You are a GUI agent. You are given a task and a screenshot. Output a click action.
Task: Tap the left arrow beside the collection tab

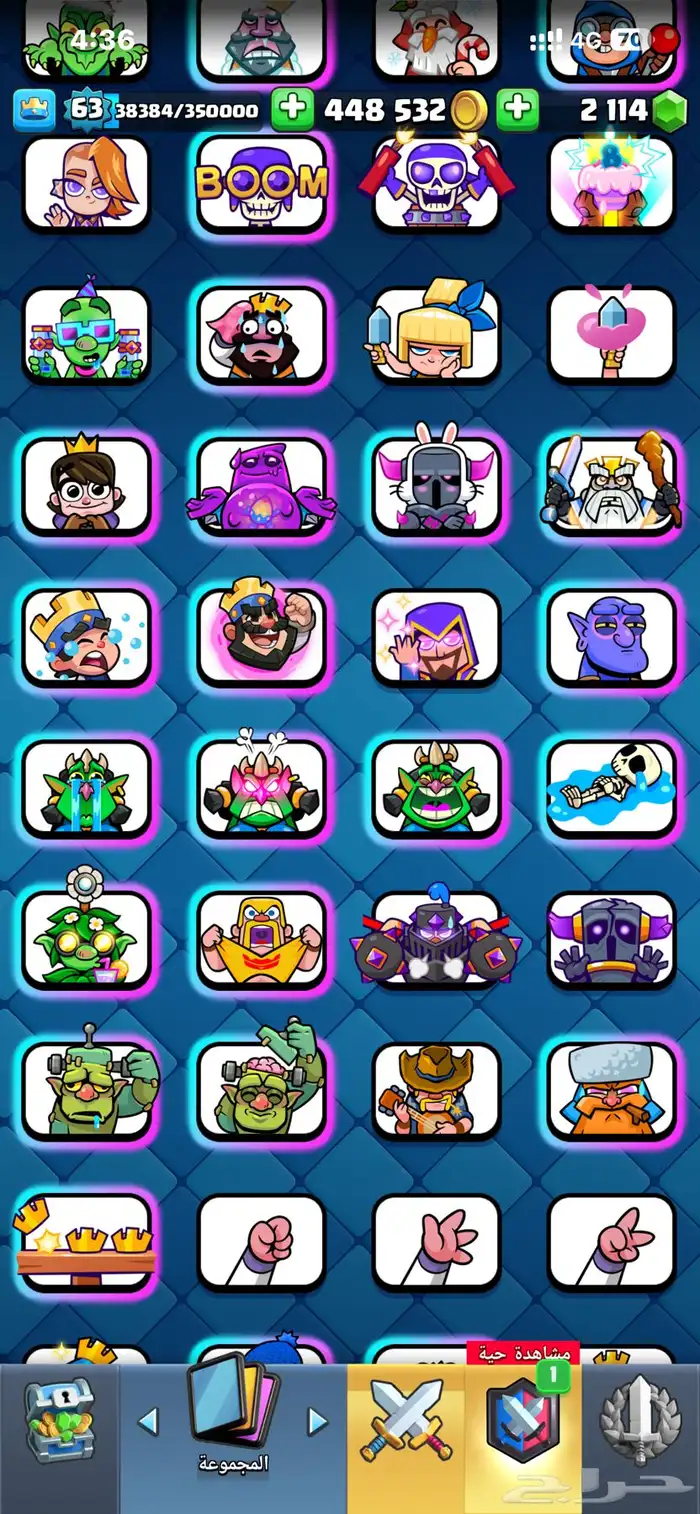(x=148, y=1421)
